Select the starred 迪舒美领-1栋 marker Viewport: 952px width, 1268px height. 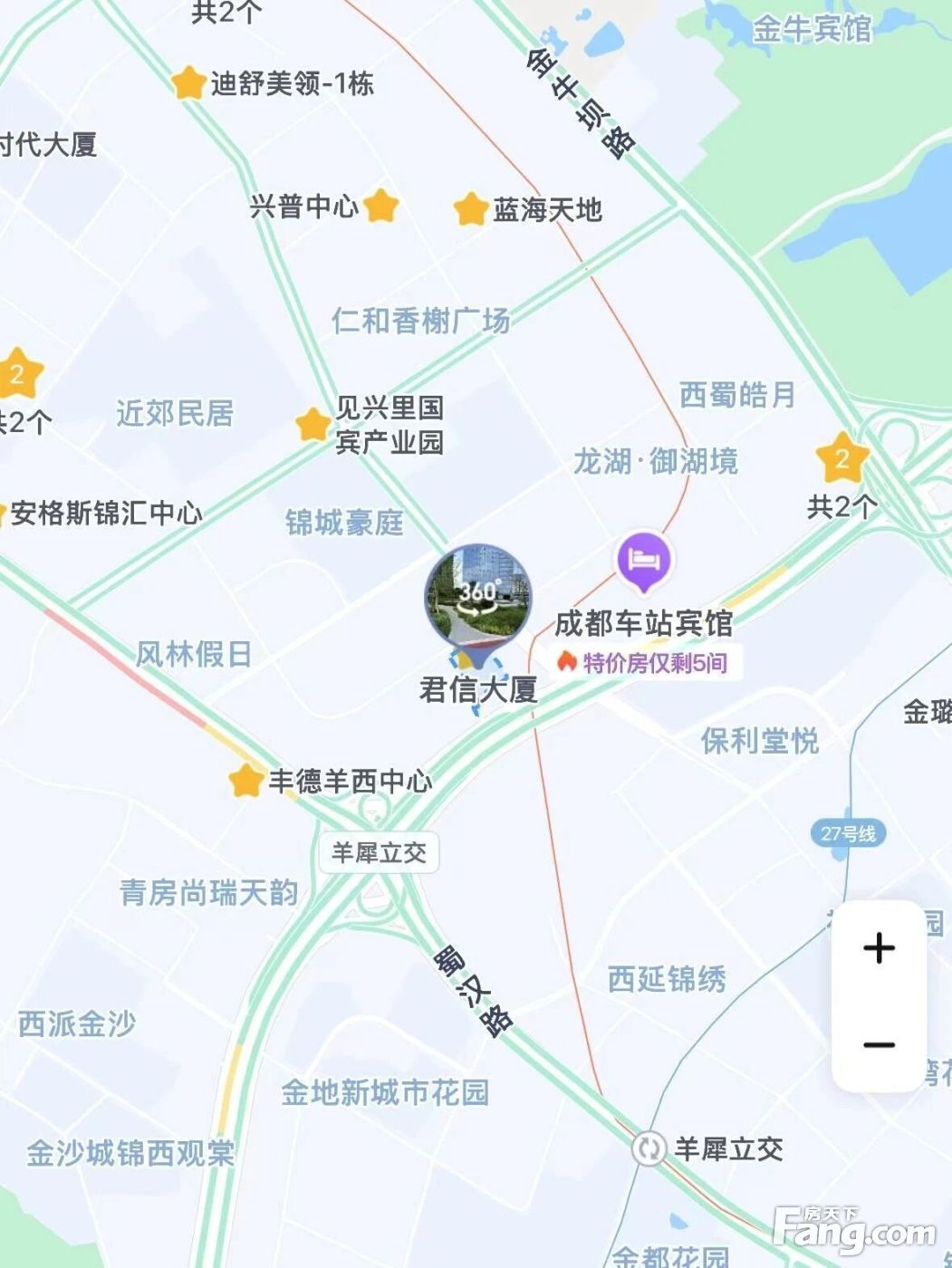tap(188, 83)
